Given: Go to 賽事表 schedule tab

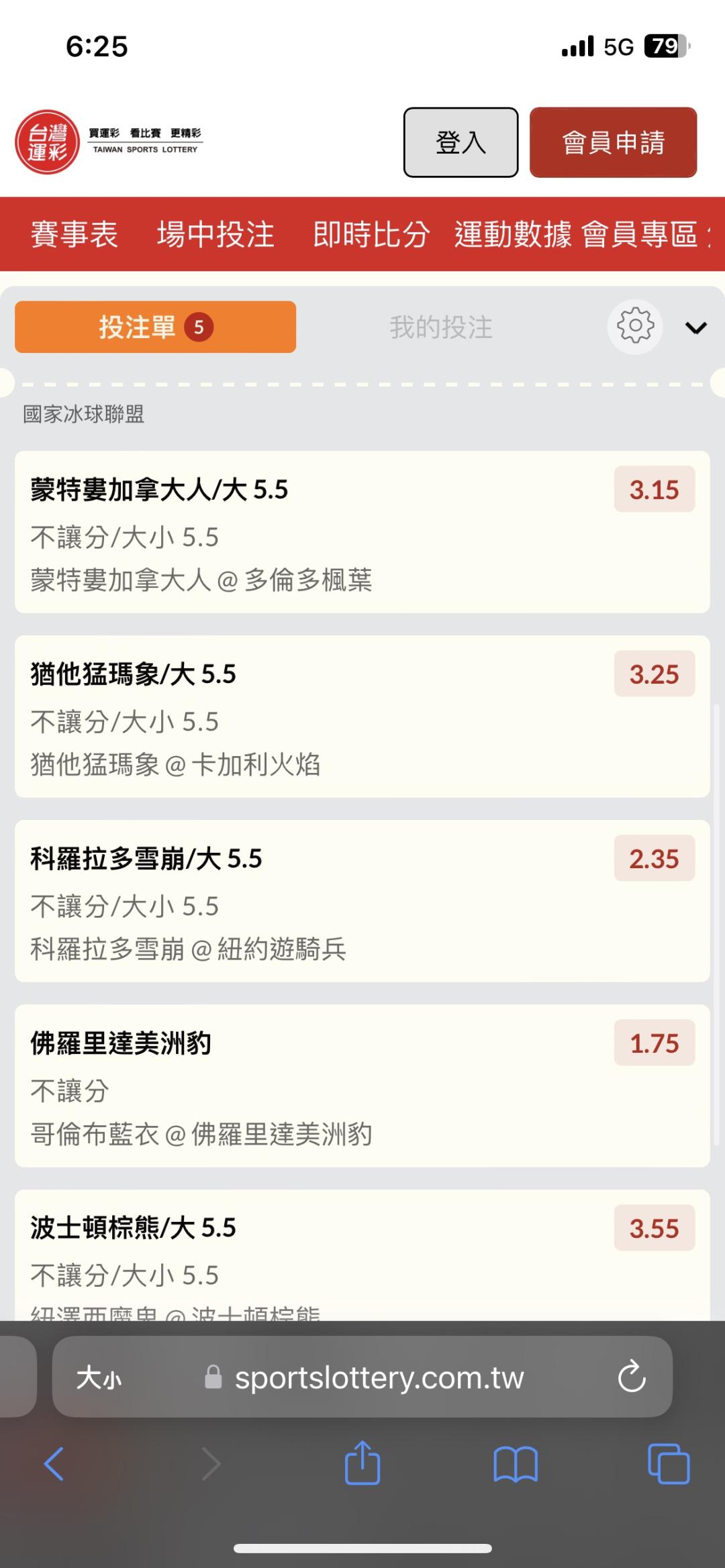Looking at the screenshot, I should coord(75,234).
